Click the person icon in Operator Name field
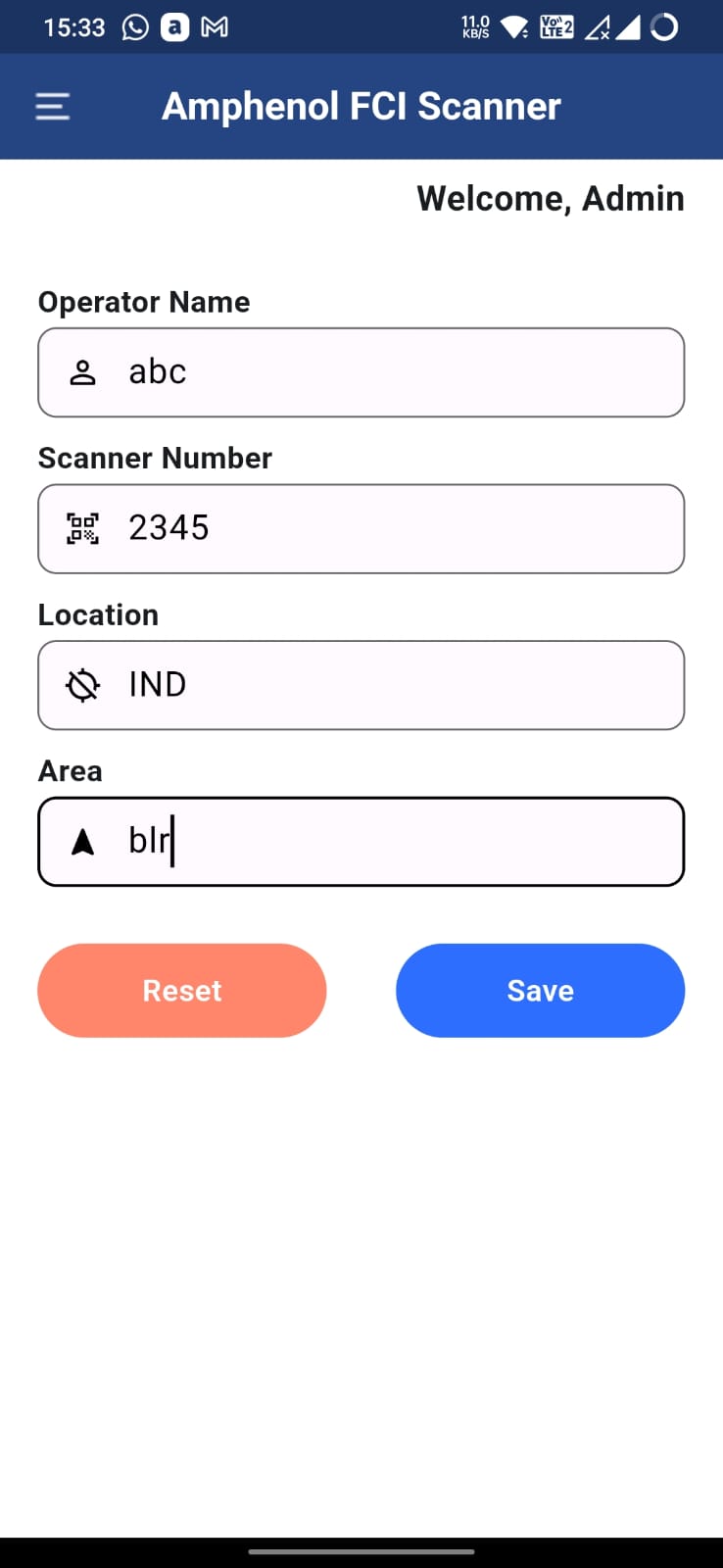This screenshot has height=1568, width=723. (x=84, y=371)
